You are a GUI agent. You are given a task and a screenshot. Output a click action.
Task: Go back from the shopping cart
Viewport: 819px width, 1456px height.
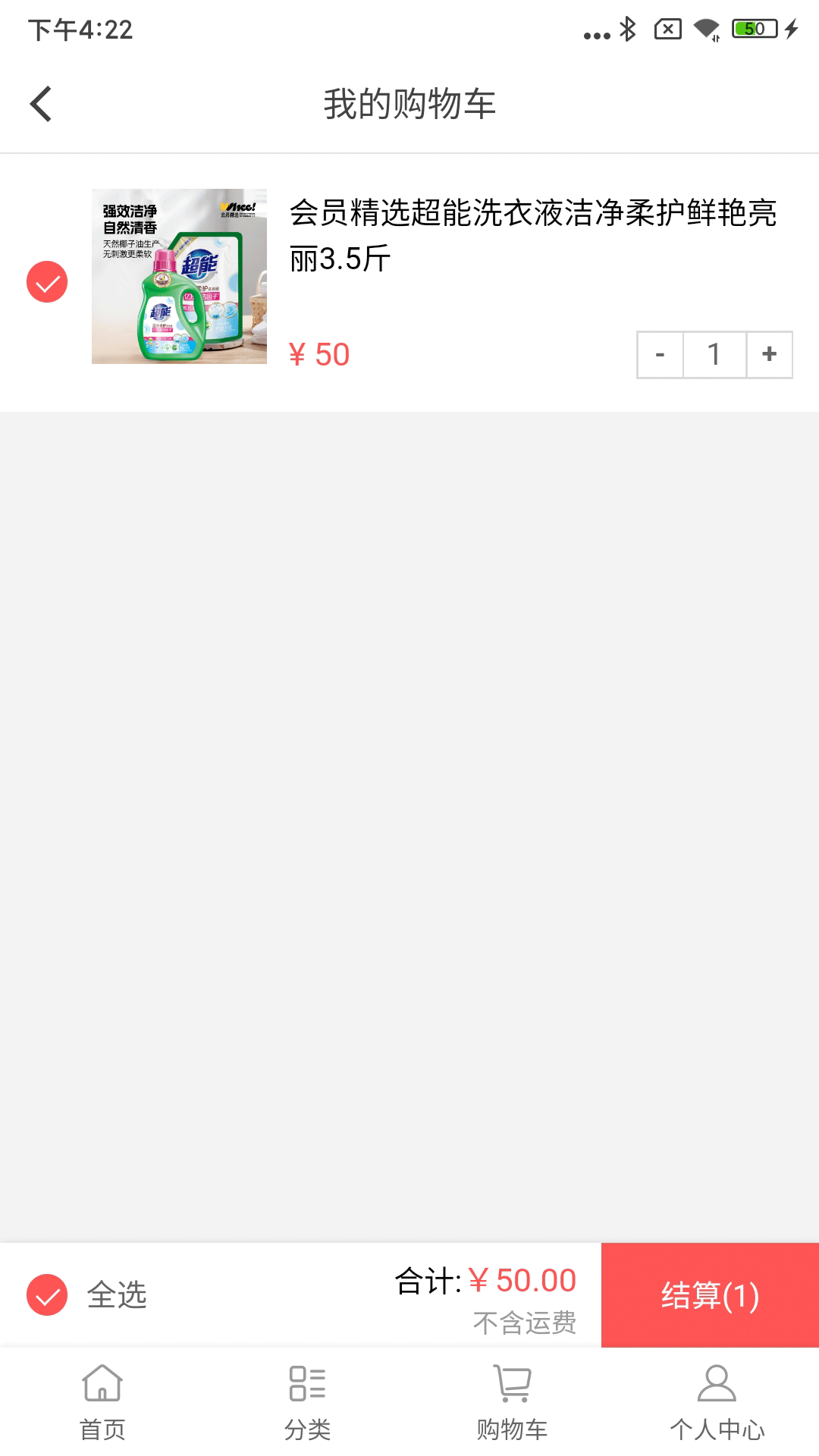[41, 104]
